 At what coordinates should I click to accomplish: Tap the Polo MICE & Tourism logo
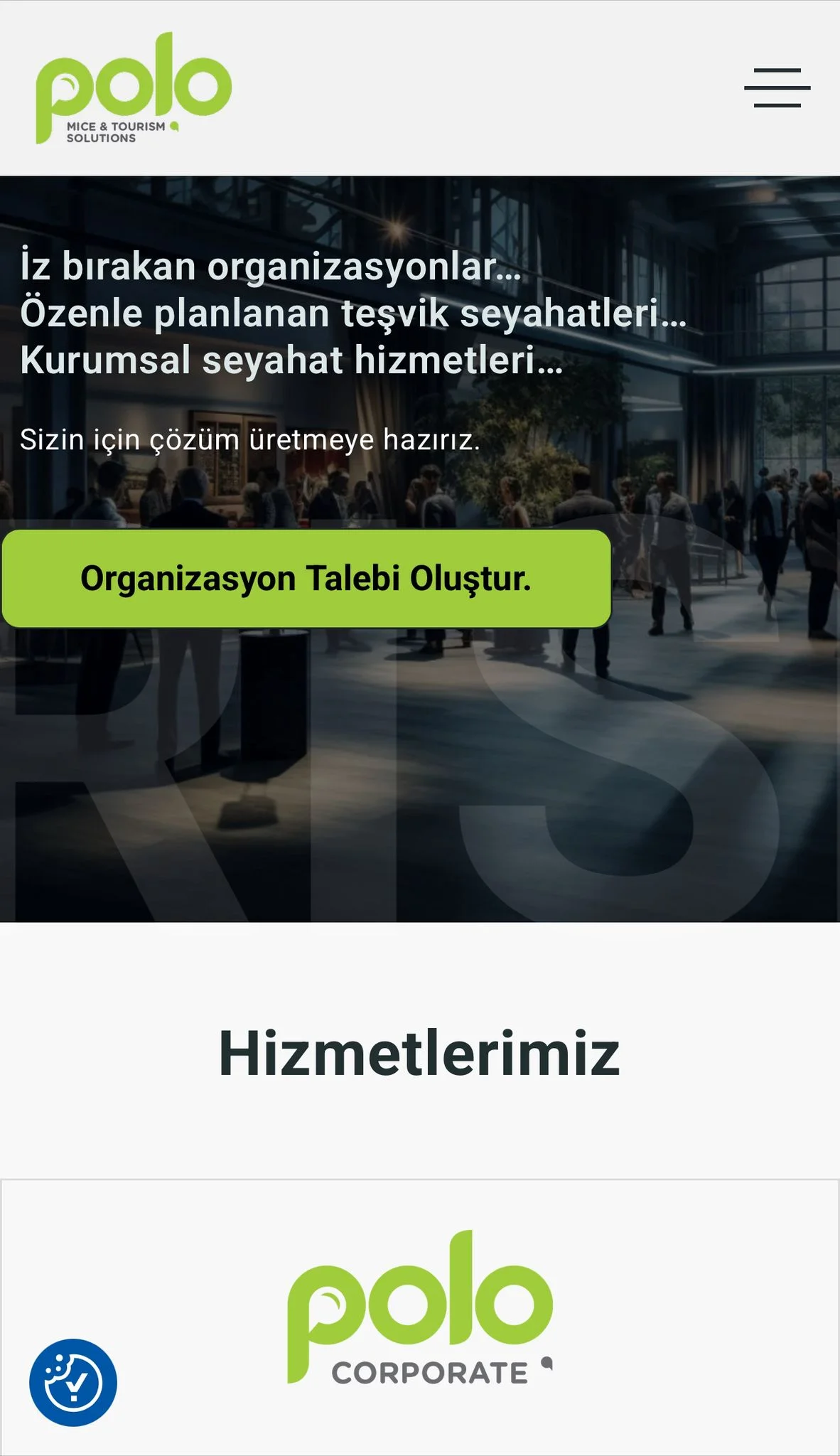pyautogui.click(x=134, y=88)
